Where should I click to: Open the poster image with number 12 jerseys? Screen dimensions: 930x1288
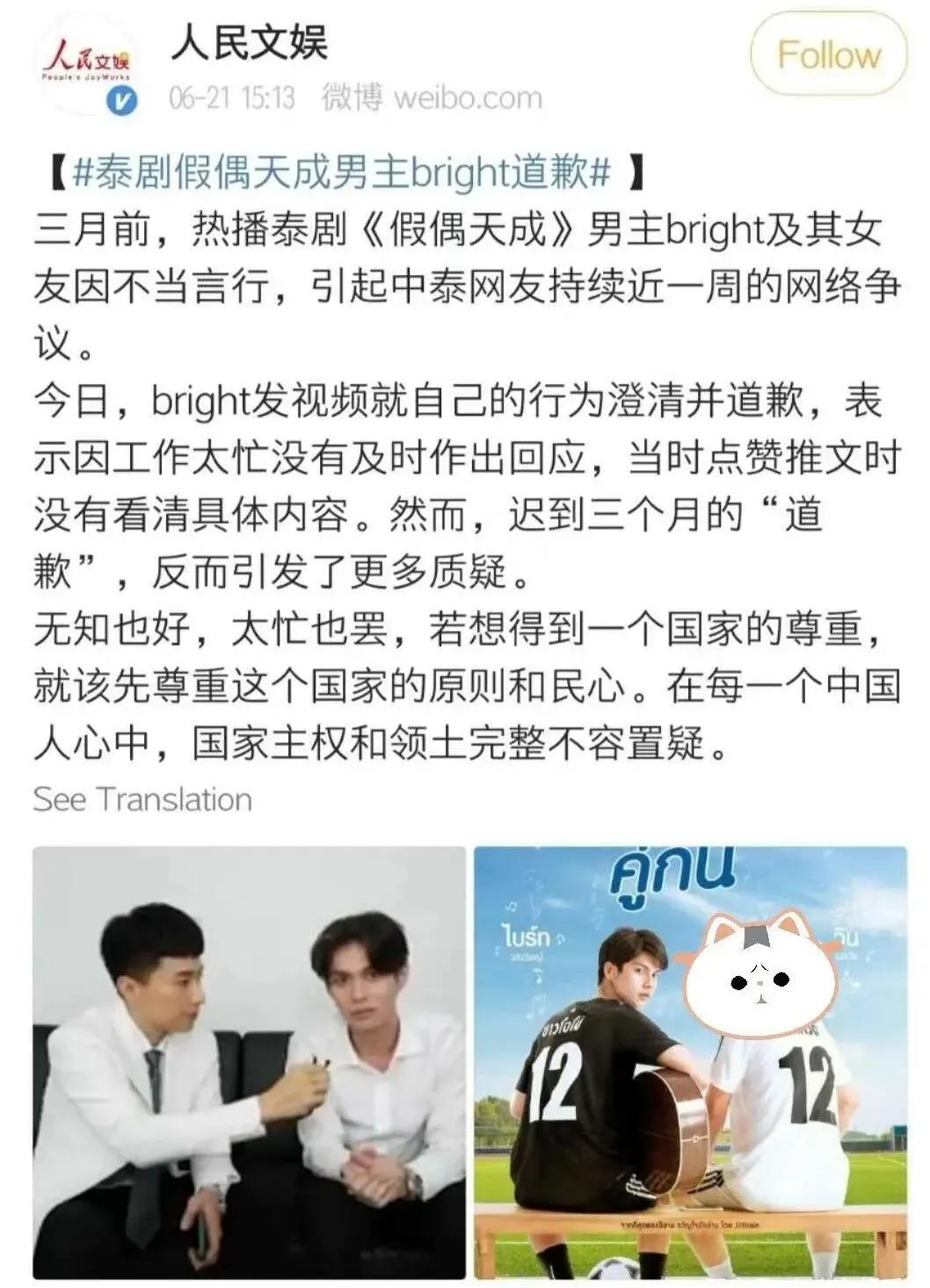tap(690, 1062)
